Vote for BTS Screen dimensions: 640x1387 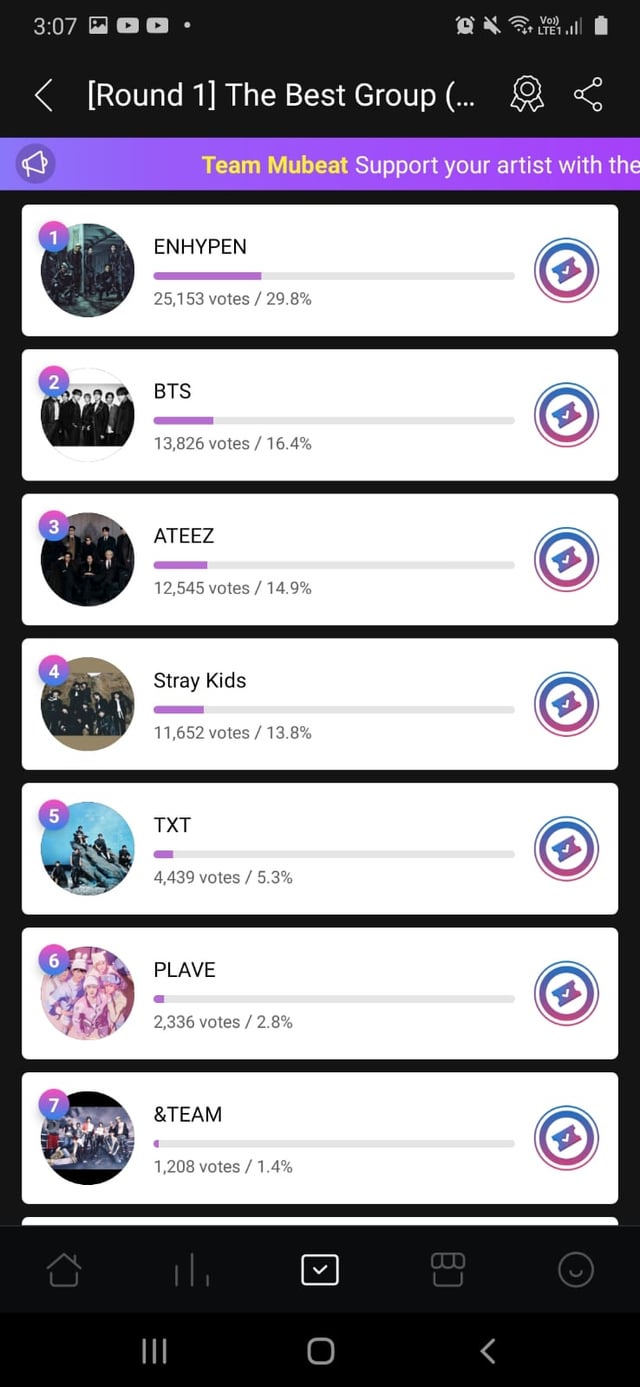coord(566,415)
